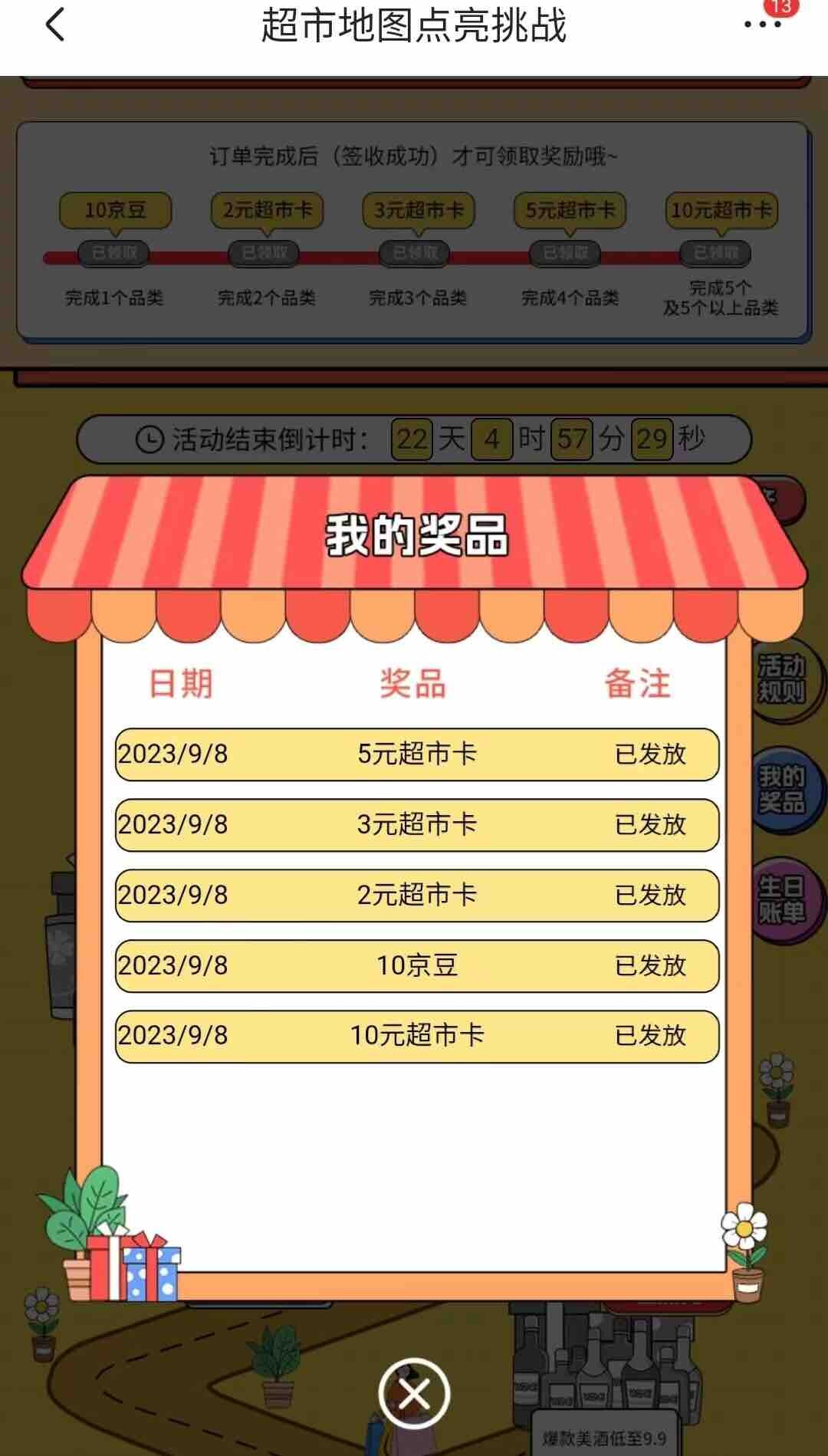Open the 生日账单 side button
The width and height of the screenshot is (828, 1456).
click(x=782, y=899)
